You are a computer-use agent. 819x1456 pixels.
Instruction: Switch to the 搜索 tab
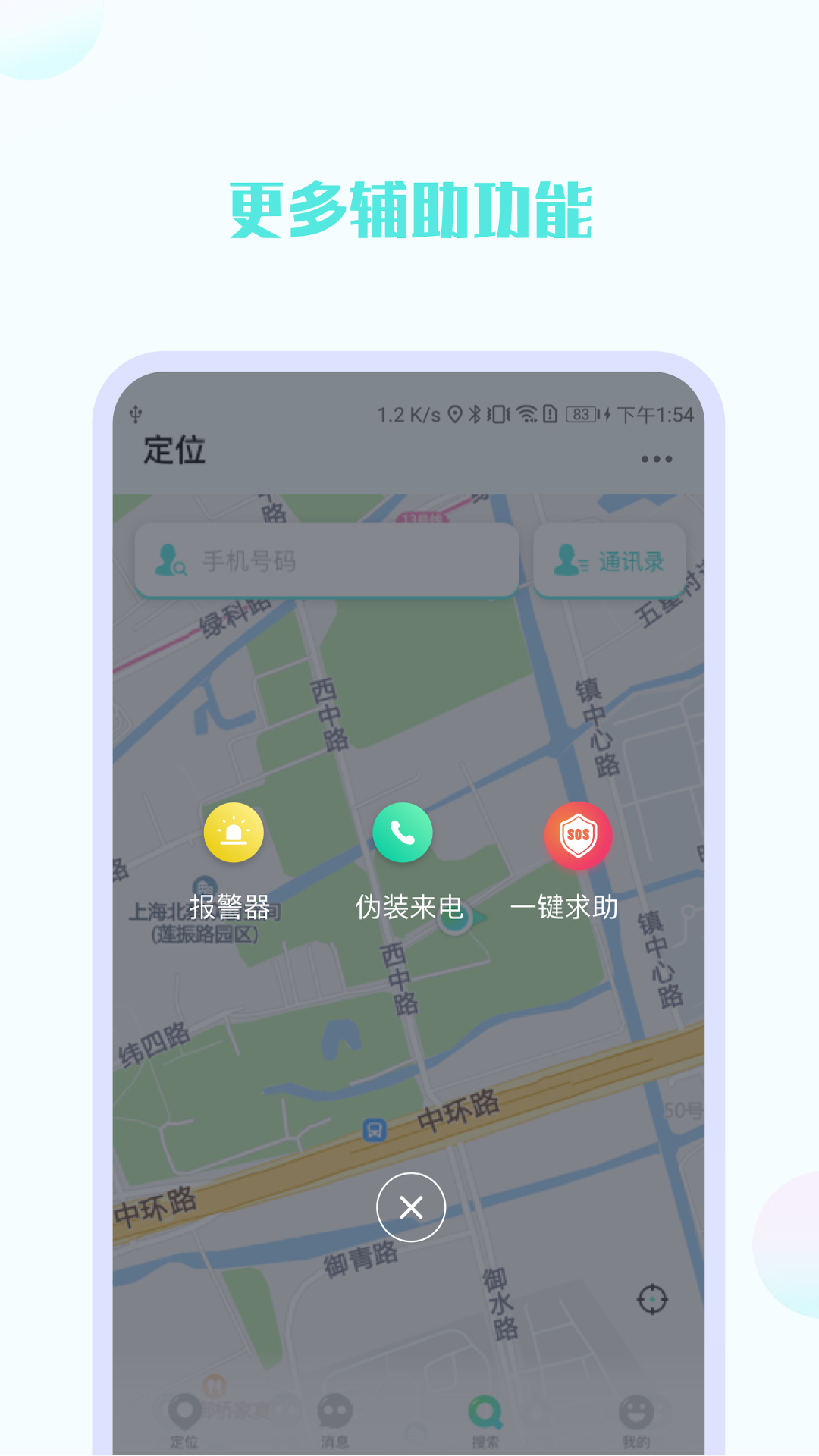click(x=485, y=1426)
